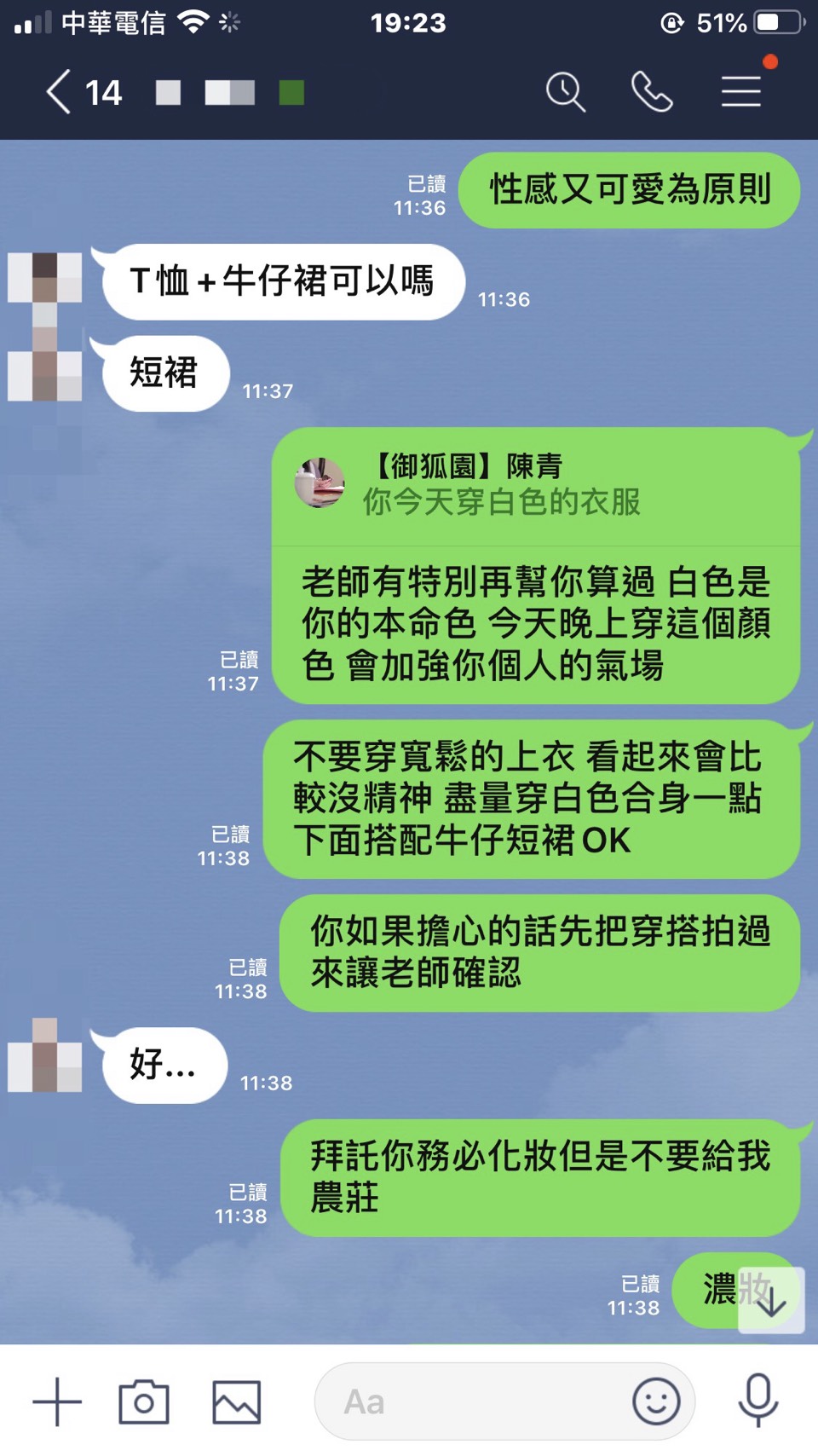
Task: Open the sticker and emoji picker
Action: (x=656, y=1401)
